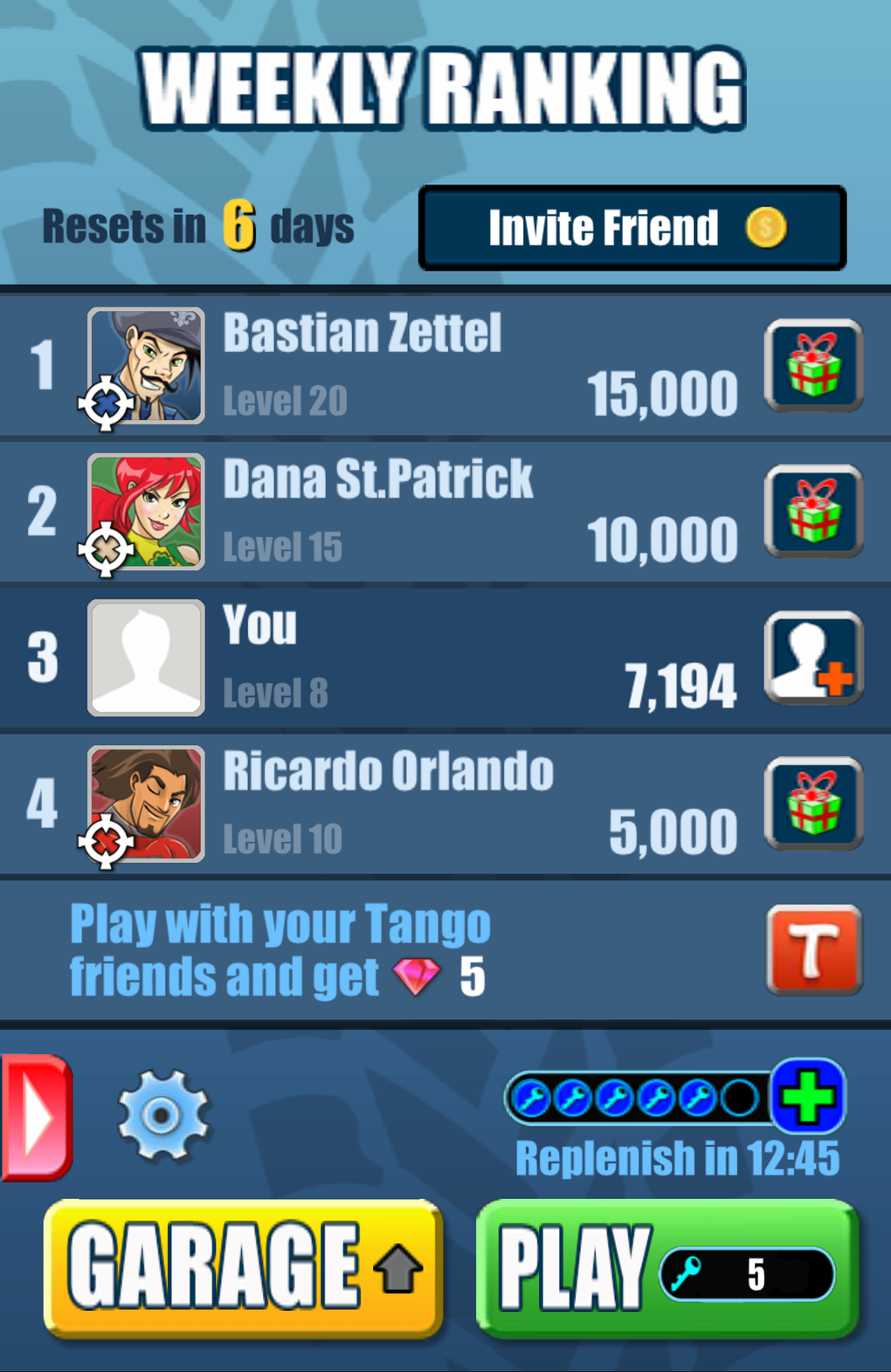Open Bastian Zettel's ranking row
This screenshot has width=891, height=1372.
[x=393, y=365]
